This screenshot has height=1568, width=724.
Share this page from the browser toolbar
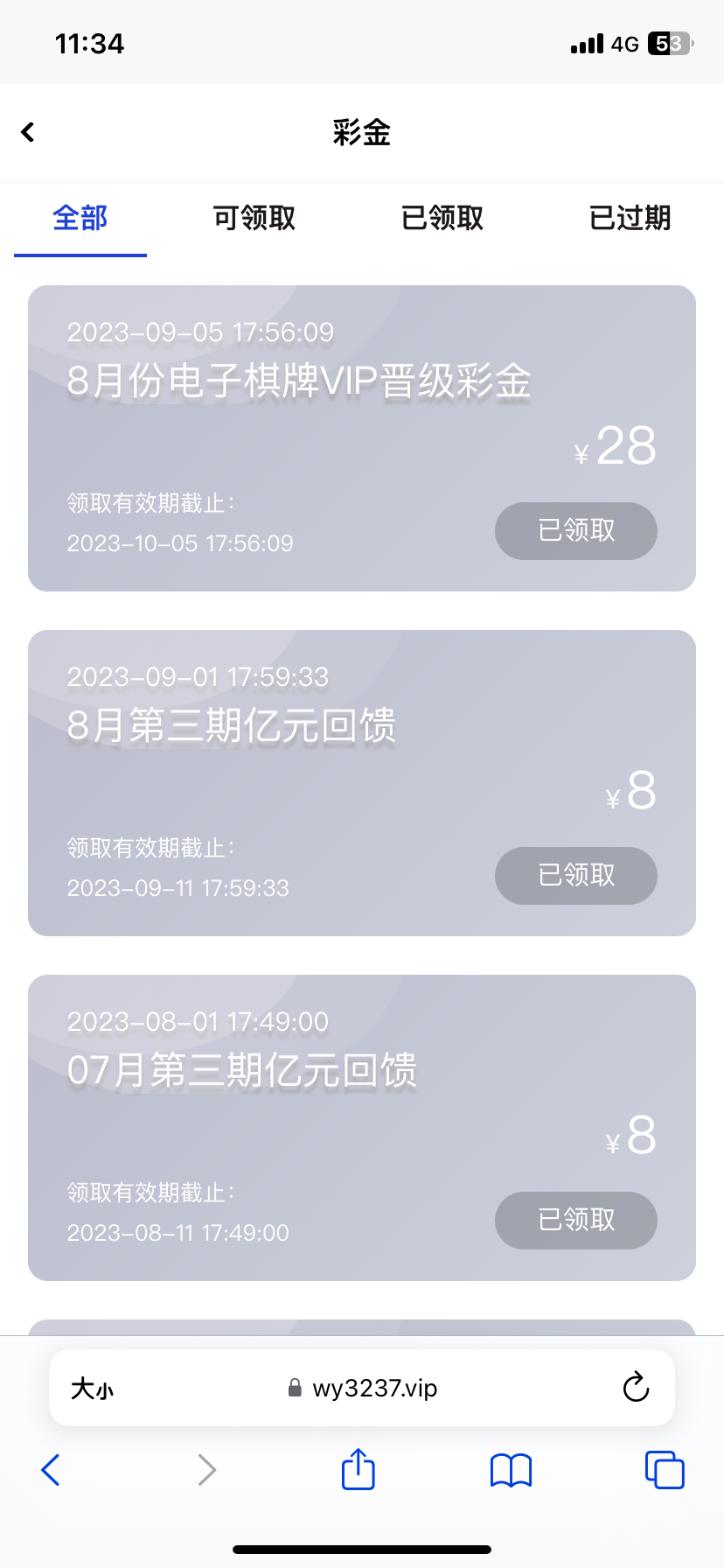359,1469
